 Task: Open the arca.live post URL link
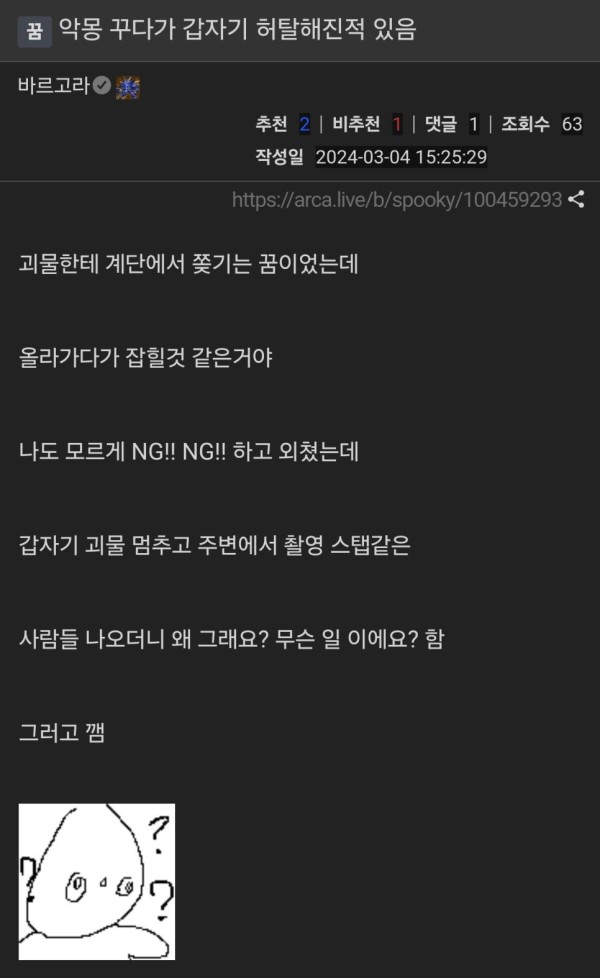click(397, 200)
